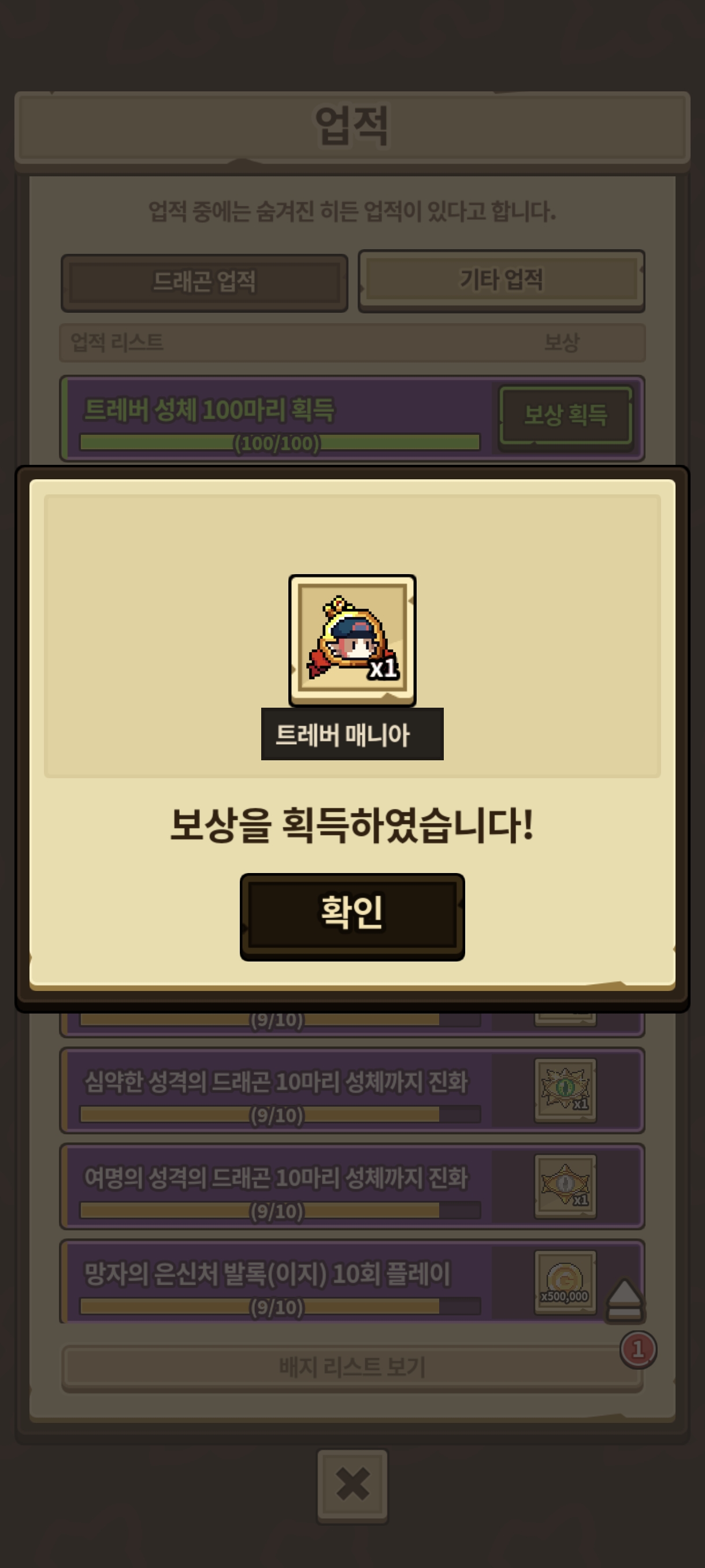Tap the 트레버 매니아 reward badge icon

click(x=352, y=641)
